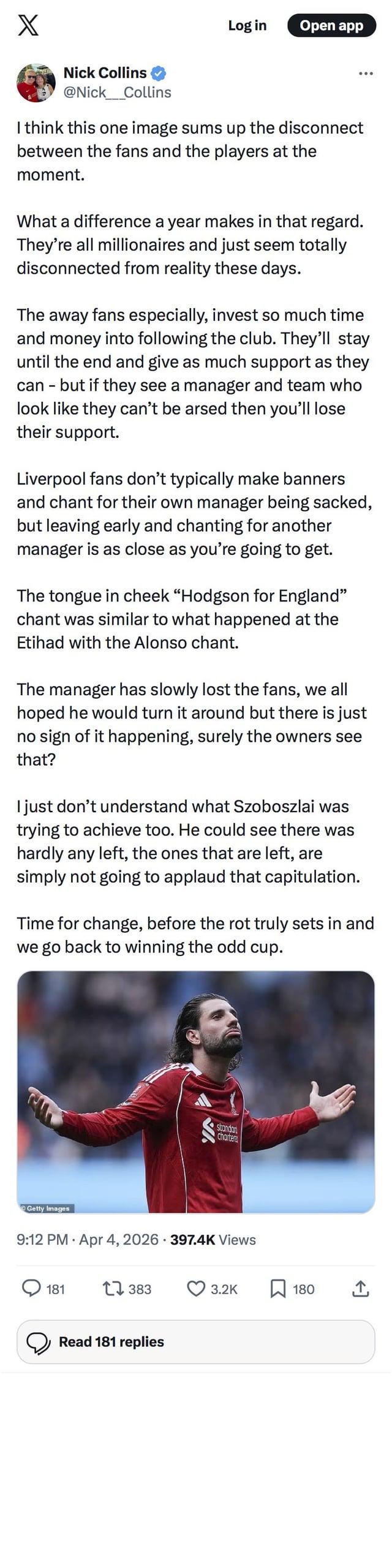Tap the Log in button
The image size is (392, 1568).
pyautogui.click(x=247, y=25)
